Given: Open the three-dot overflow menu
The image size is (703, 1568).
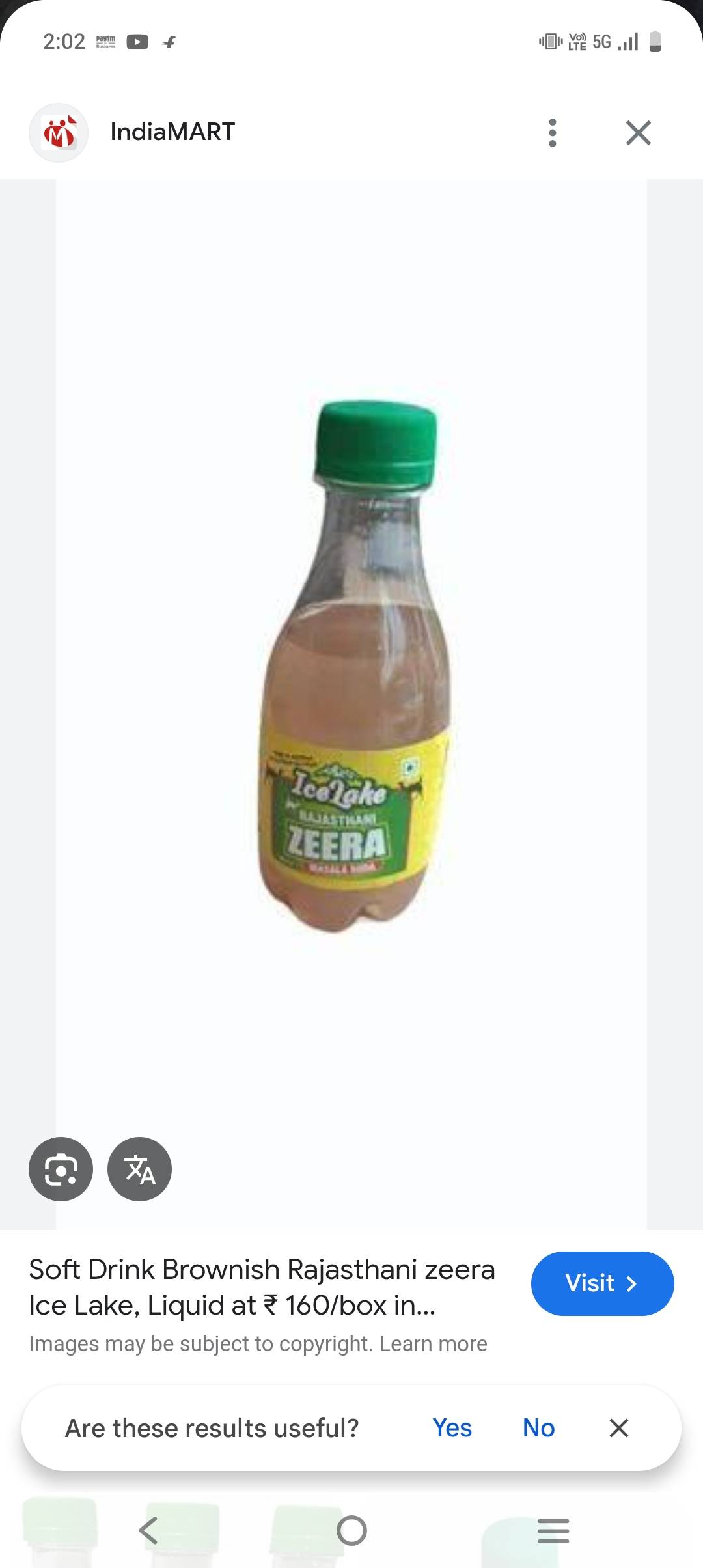Looking at the screenshot, I should pyautogui.click(x=552, y=132).
